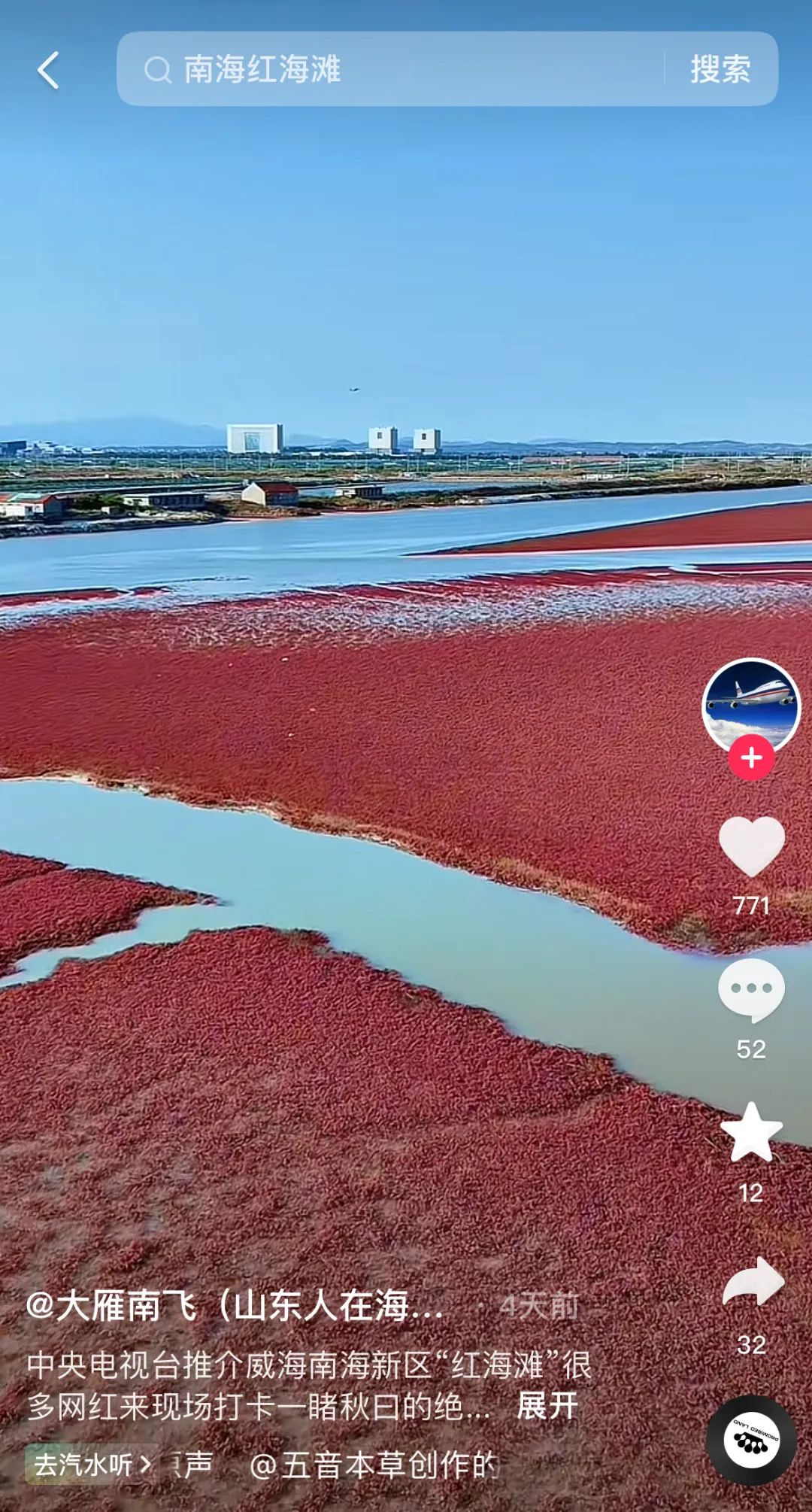The width and height of the screenshot is (812, 1512).
Task: Tap the search field reading 南海红海滩
Action: 391,69
